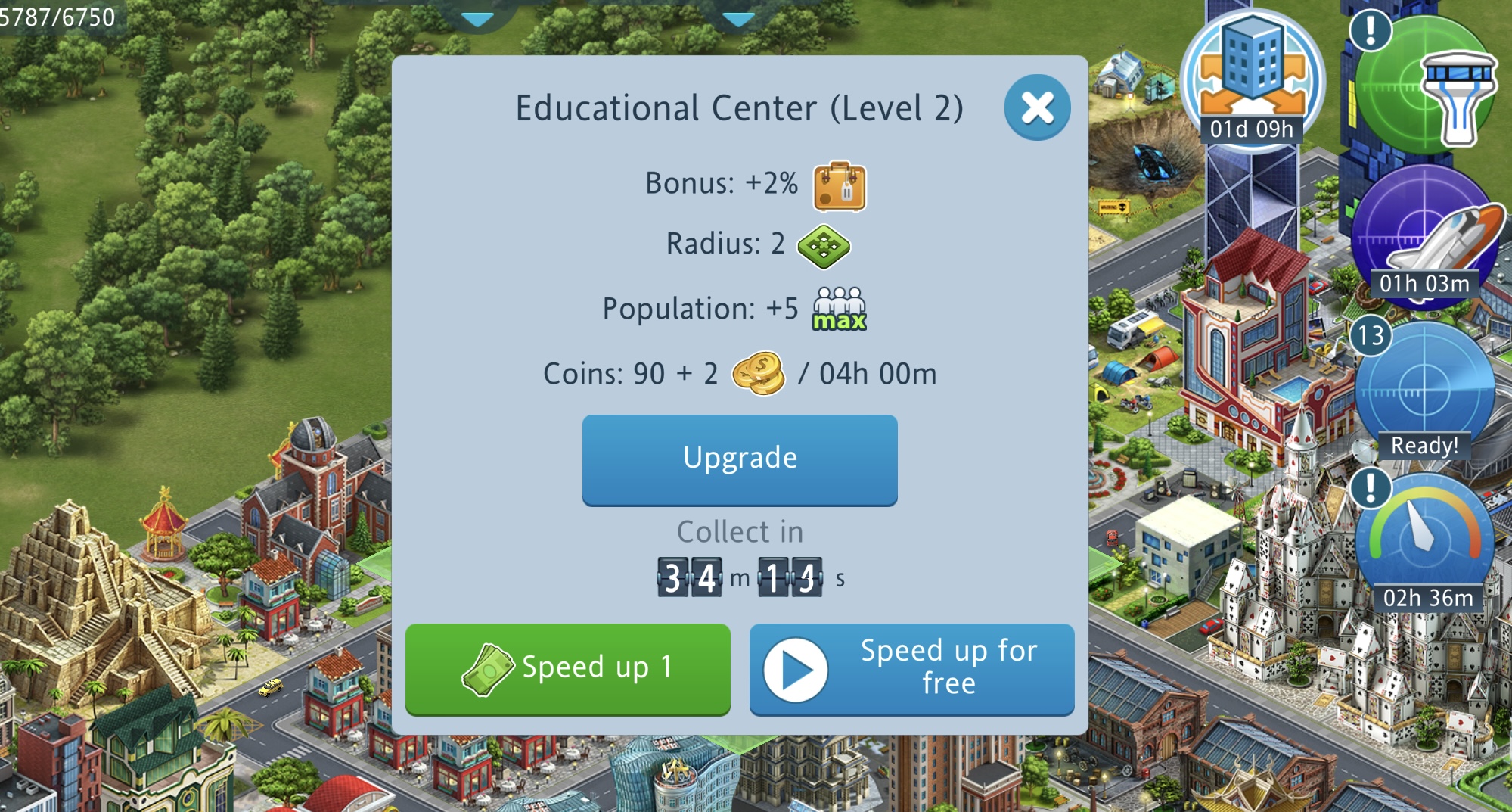
Task: Close the Educational Center dialog
Action: tap(1037, 107)
